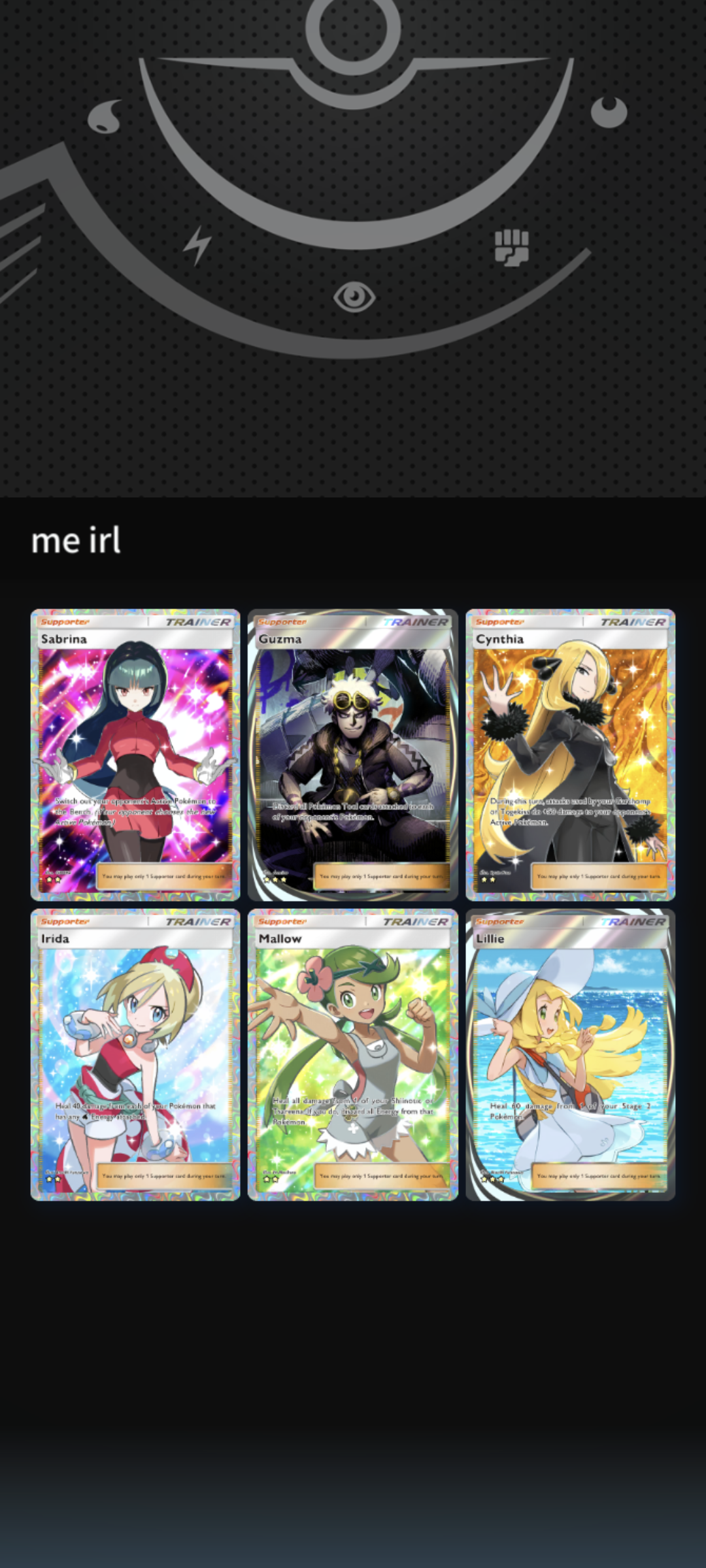Tap the Mallow supporter card
The image size is (706, 1568).
point(353,1054)
